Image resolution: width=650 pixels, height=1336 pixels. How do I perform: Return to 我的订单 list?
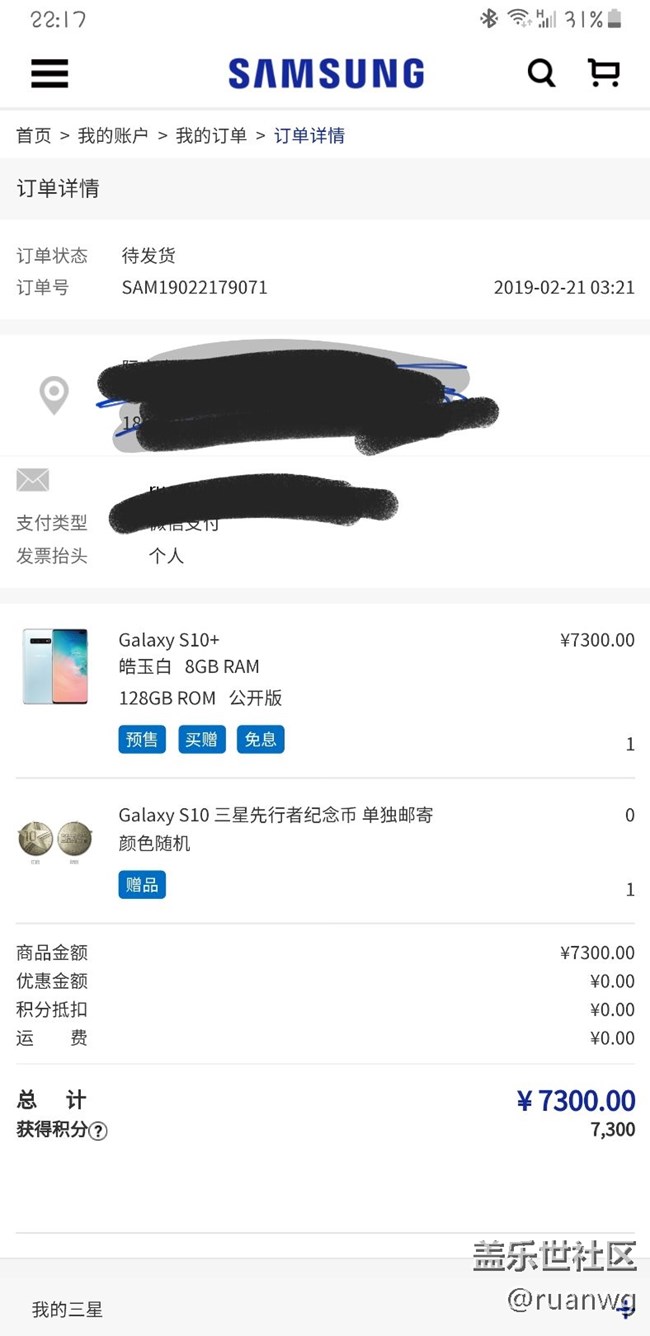tap(211, 136)
